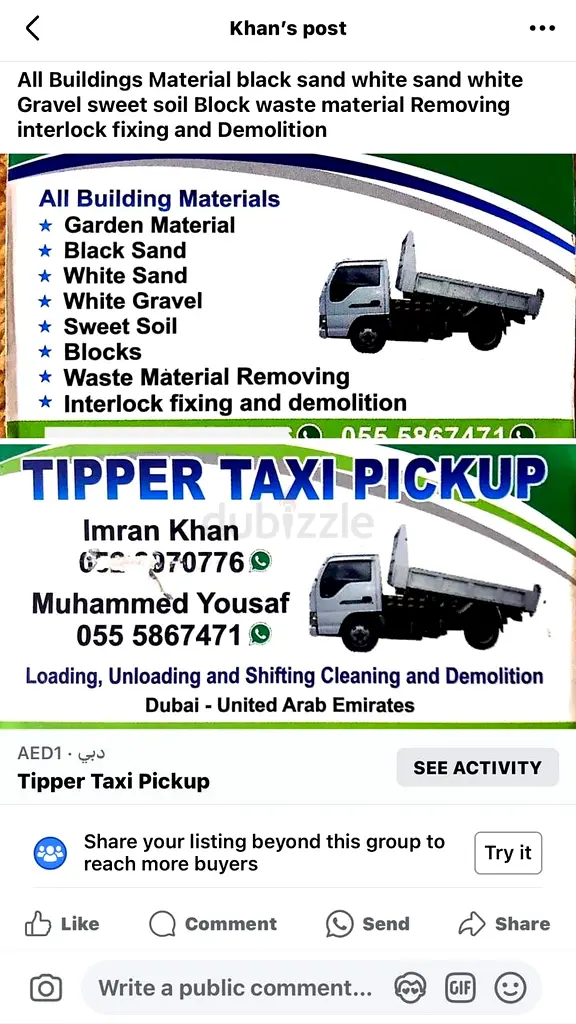Go back from Khan's post
This screenshot has height=1024, width=576.
(x=33, y=28)
